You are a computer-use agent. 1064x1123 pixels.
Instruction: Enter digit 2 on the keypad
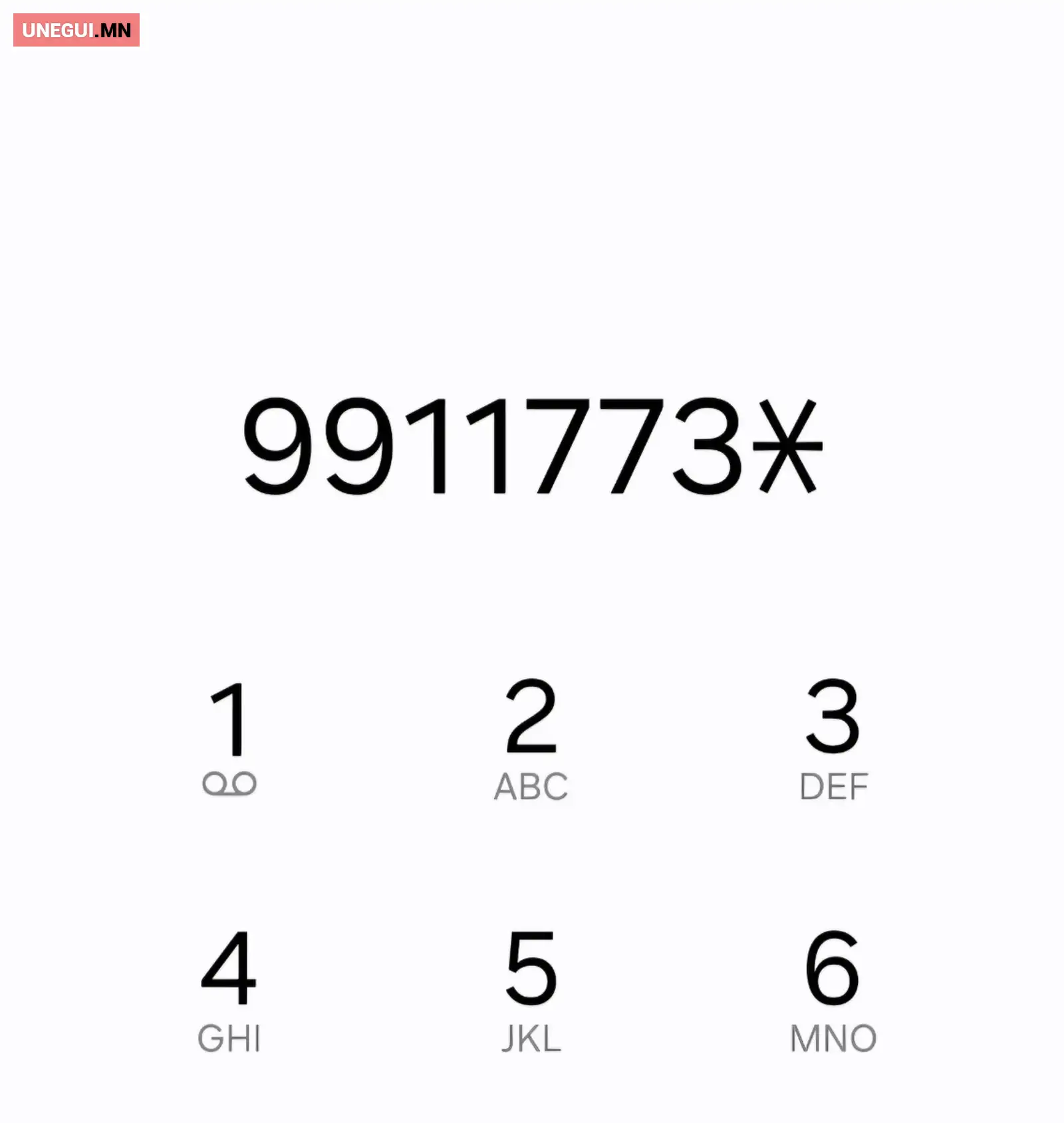pyautogui.click(x=531, y=739)
